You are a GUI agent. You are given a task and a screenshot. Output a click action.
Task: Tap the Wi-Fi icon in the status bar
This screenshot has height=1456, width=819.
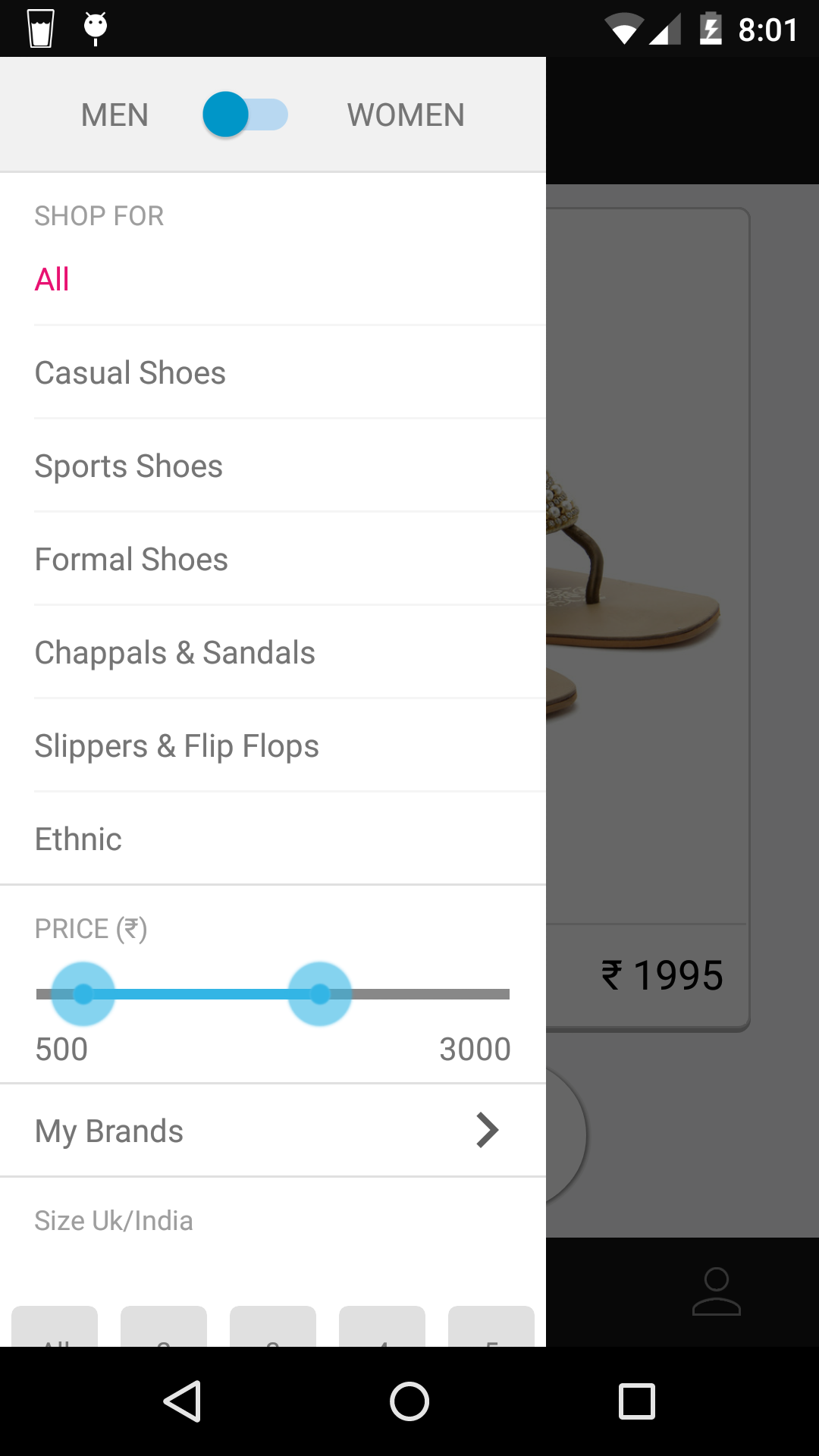(624, 27)
